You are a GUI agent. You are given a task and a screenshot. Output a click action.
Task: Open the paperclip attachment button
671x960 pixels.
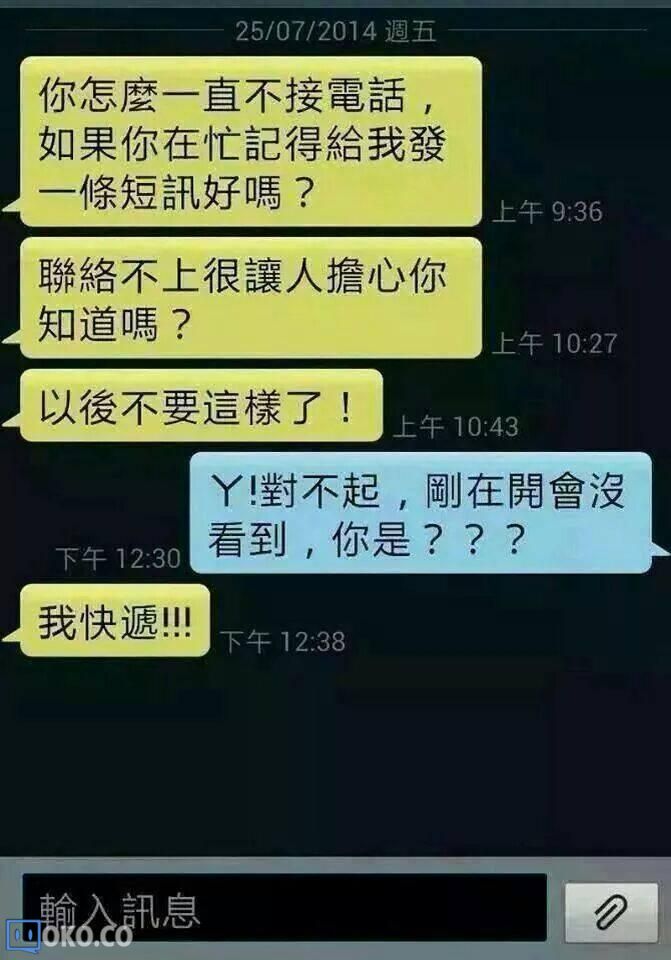tap(609, 911)
